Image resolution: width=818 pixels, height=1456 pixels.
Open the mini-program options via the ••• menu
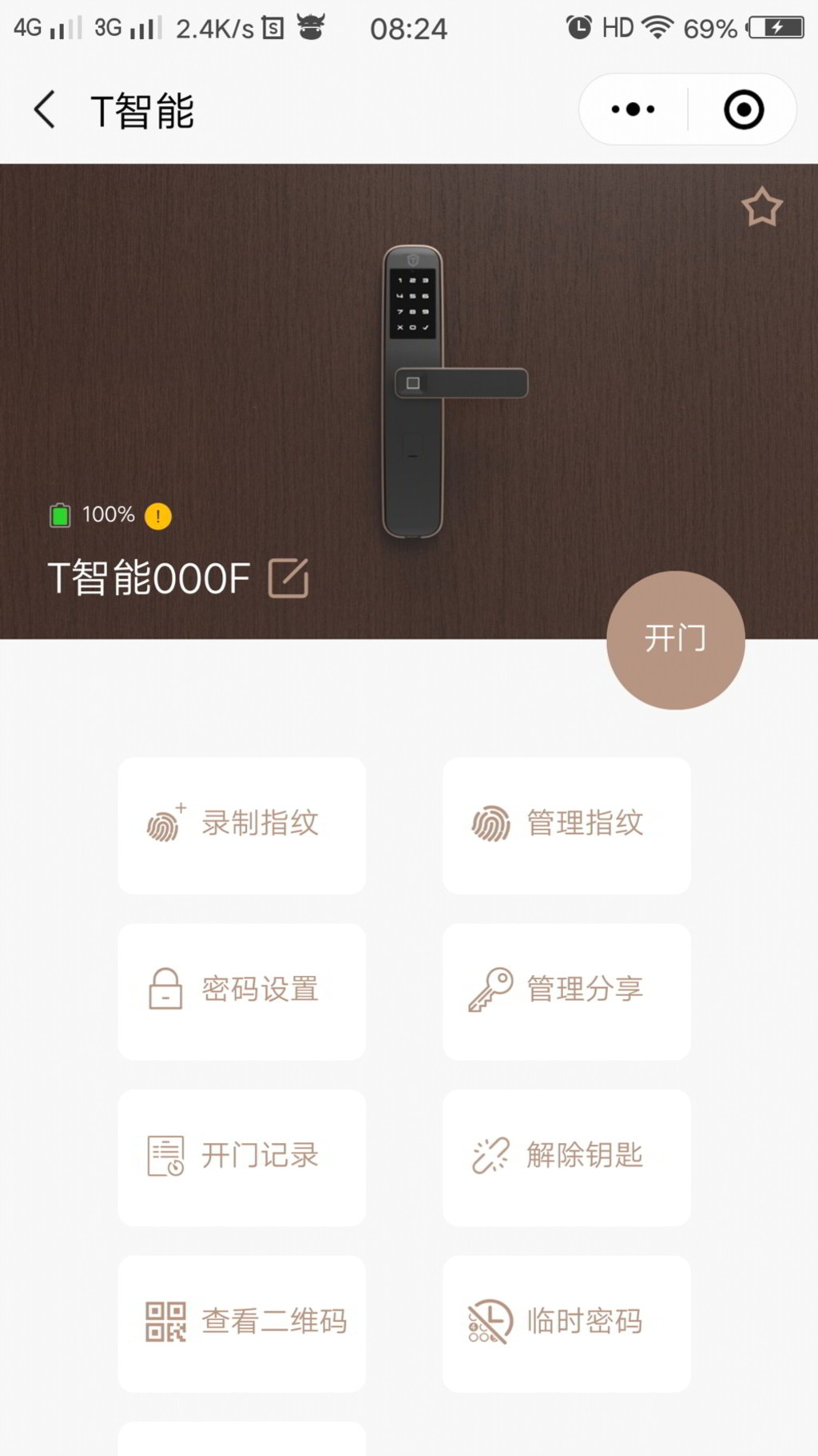click(x=631, y=109)
